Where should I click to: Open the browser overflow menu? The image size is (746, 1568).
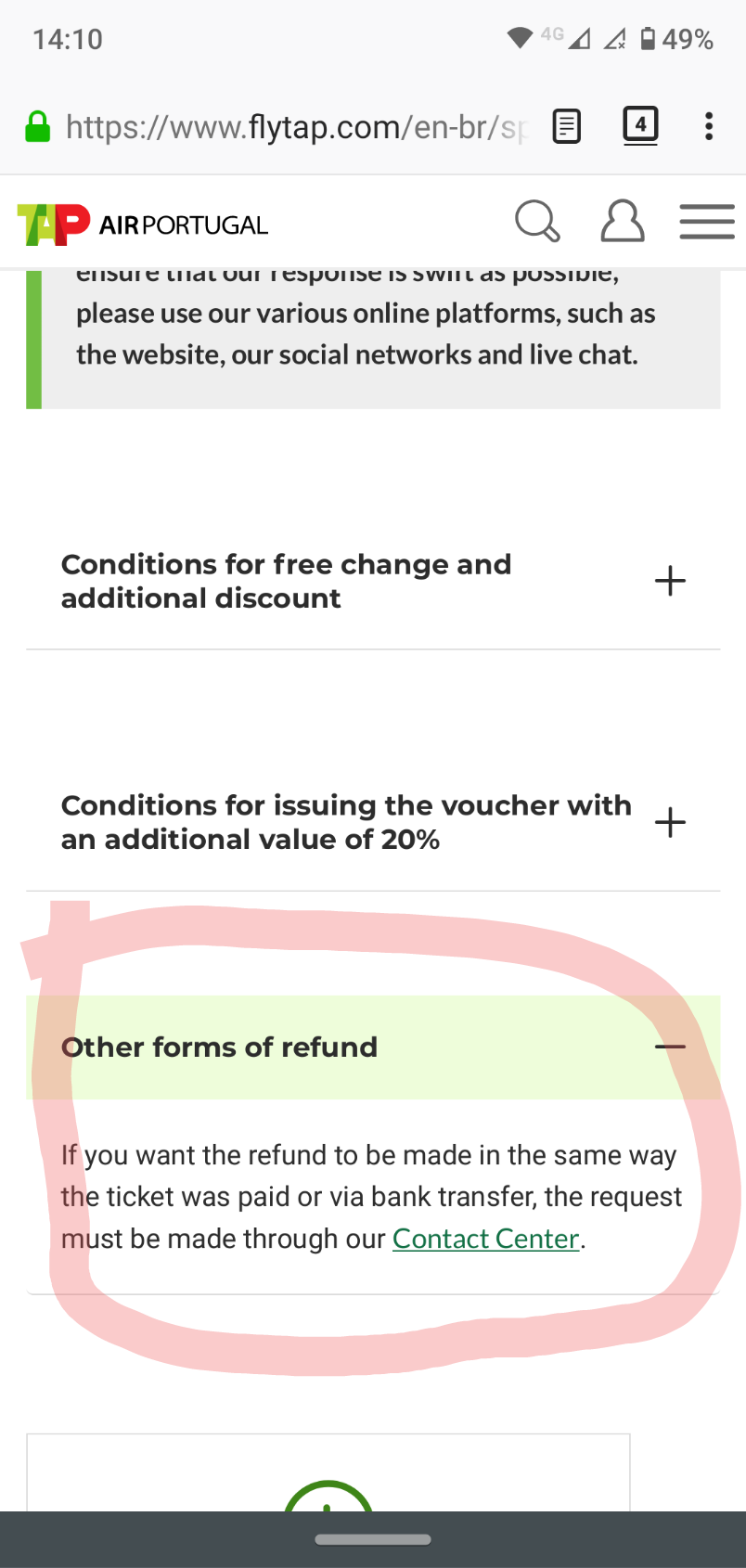tap(709, 126)
